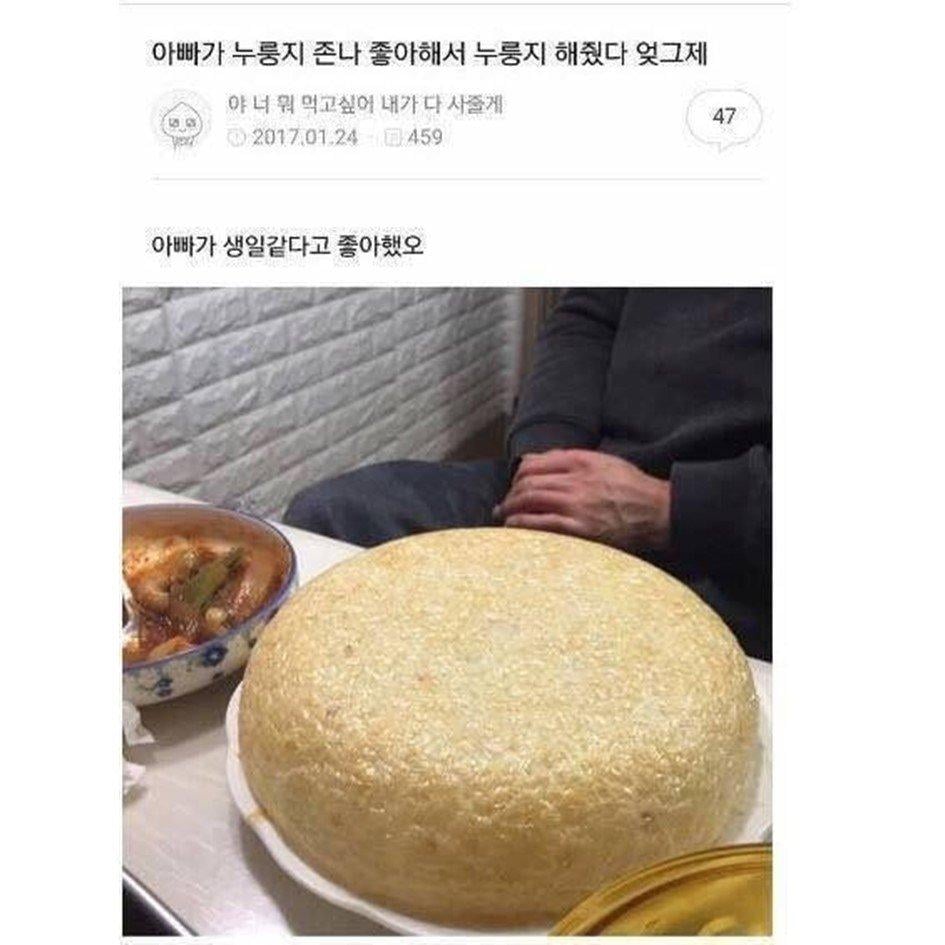Image resolution: width=945 pixels, height=945 pixels.
Task: Open the nurungji photo in the post
Action: click(447, 610)
